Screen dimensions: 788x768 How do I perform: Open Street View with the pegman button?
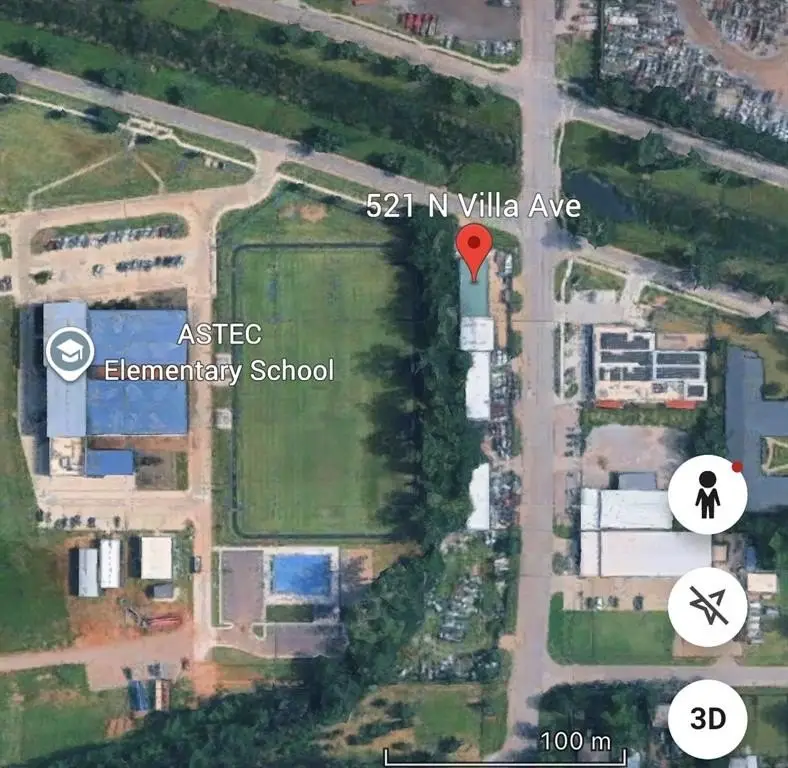(x=708, y=494)
